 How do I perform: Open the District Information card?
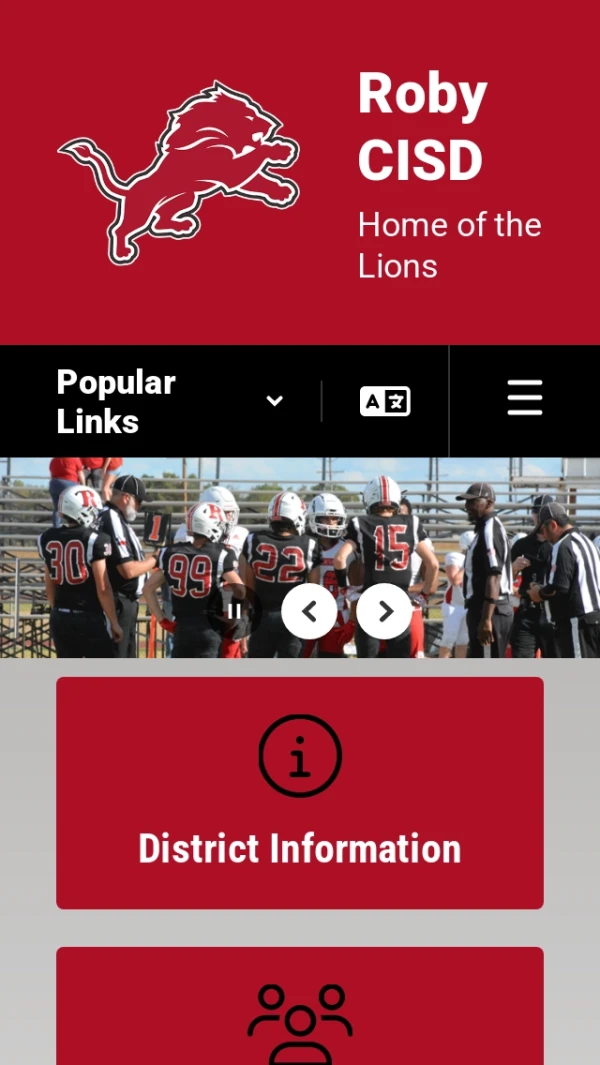(x=300, y=793)
